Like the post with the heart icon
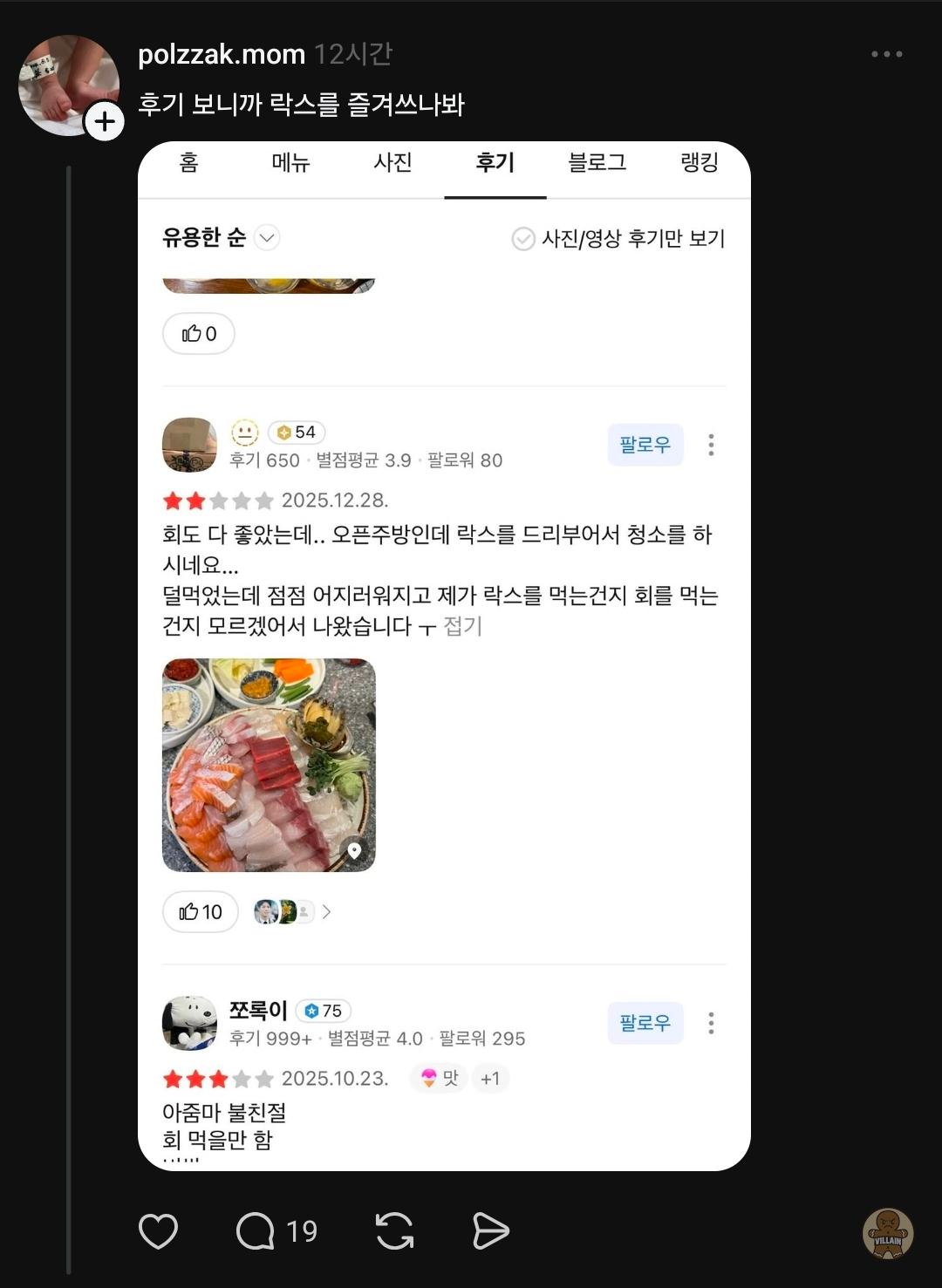 (x=159, y=1231)
